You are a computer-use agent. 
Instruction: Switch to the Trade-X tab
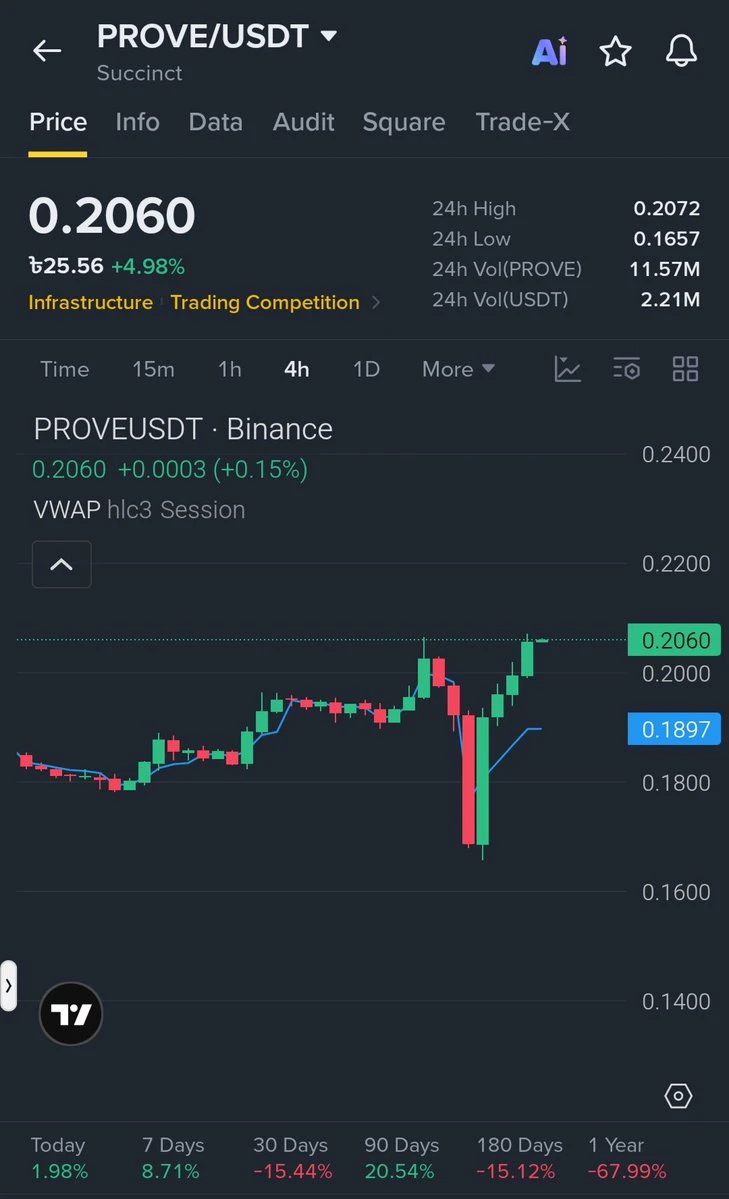522,122
